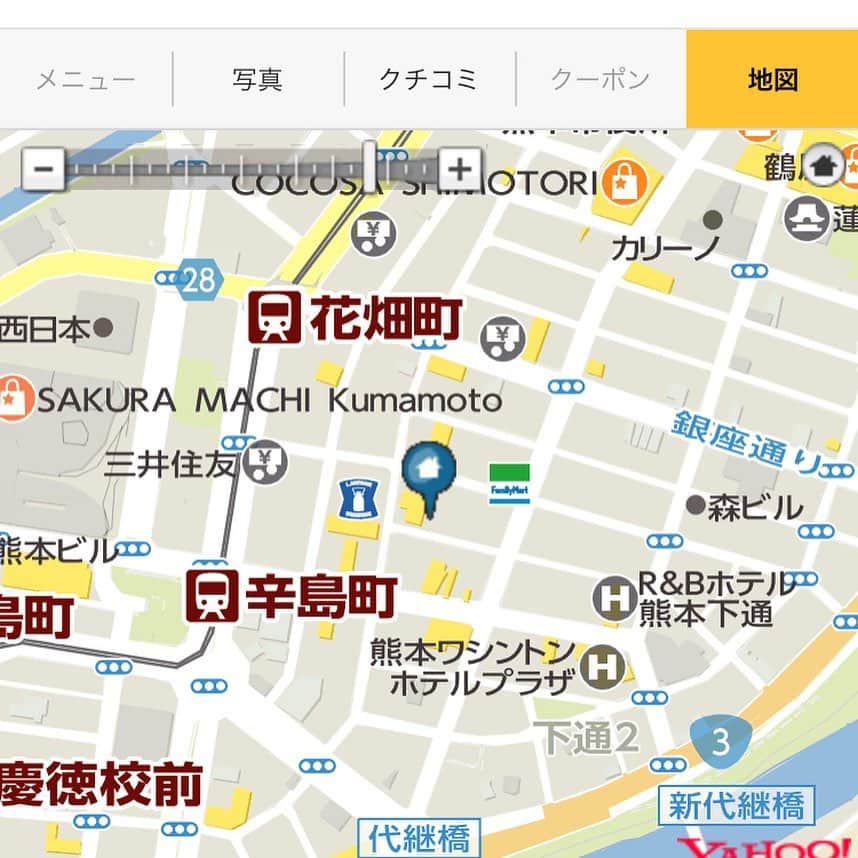Select the クーポン tab
This screenshot has width=858, height=858.
tap(600, 79)
